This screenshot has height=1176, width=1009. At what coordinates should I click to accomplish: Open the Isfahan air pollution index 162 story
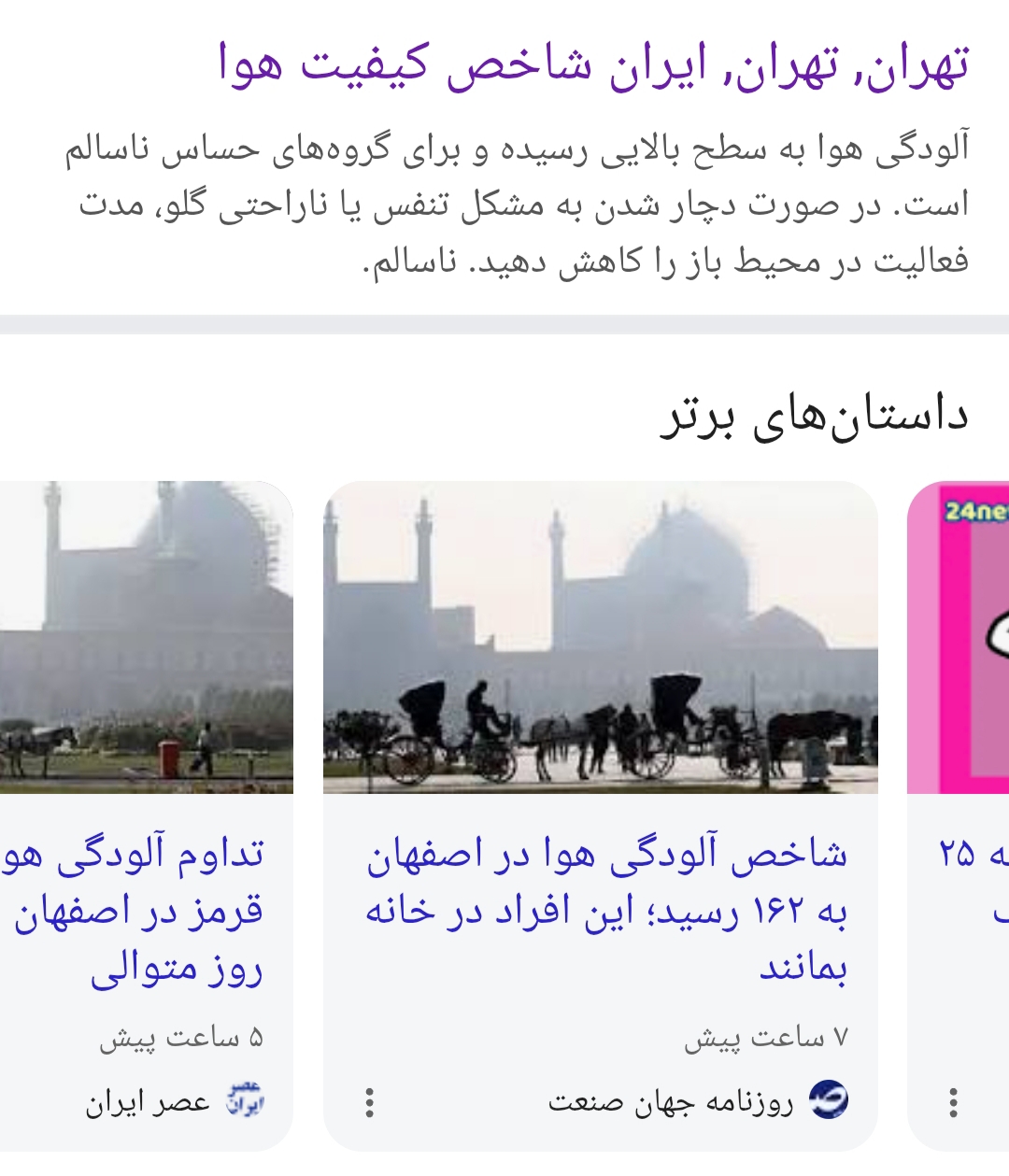tap(606, 909)
